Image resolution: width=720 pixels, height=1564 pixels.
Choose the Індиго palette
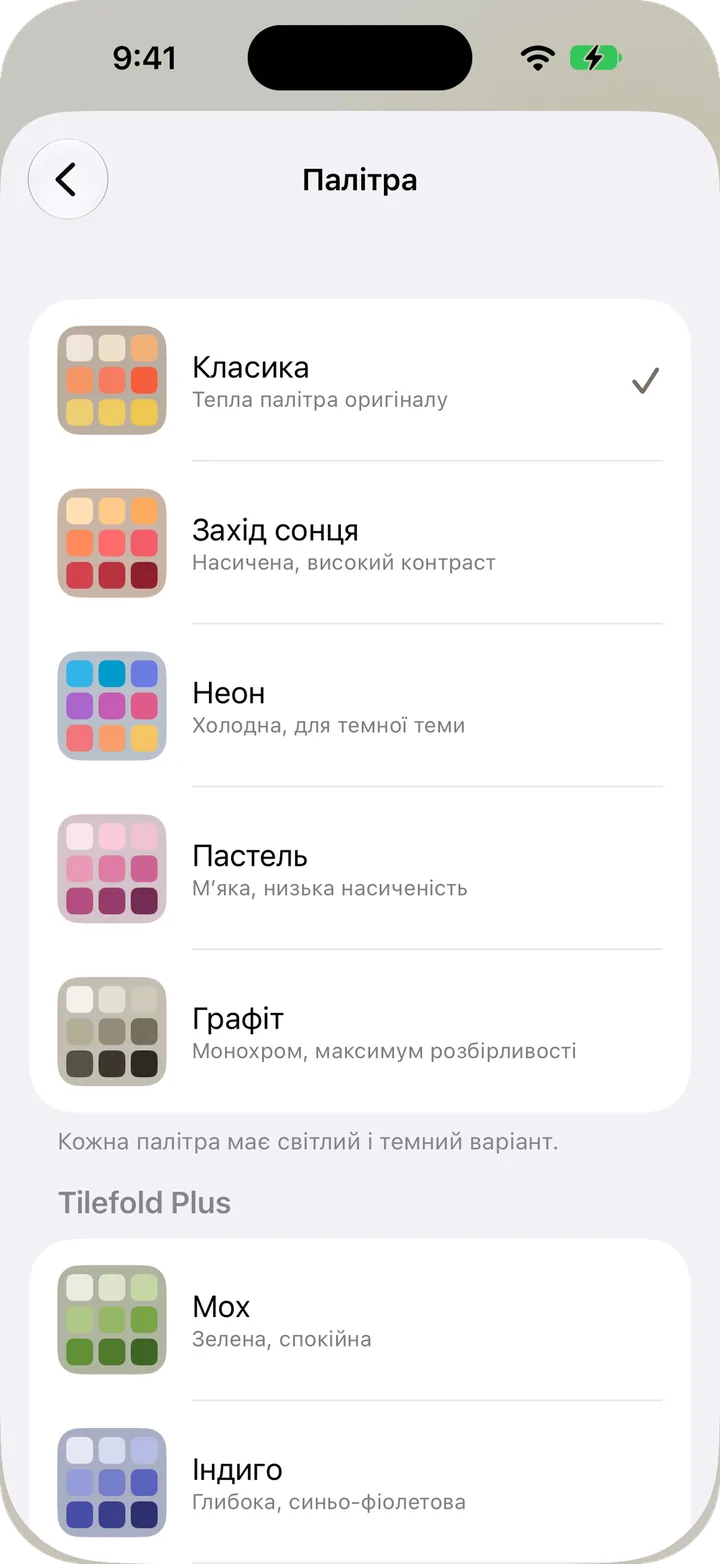[x=360, y=1482]
